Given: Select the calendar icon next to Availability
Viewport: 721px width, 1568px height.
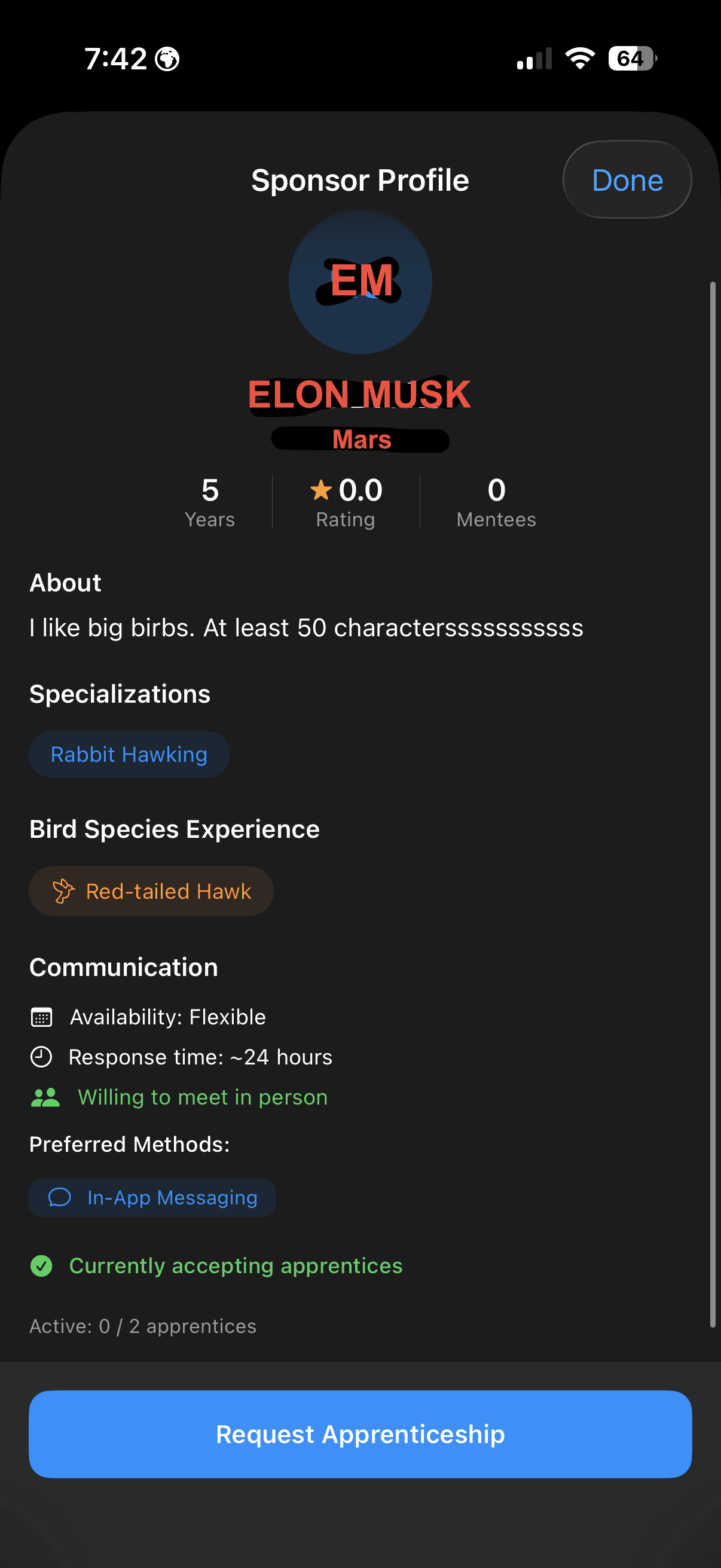Looking at the screenshot, I should click(41, 1016).
